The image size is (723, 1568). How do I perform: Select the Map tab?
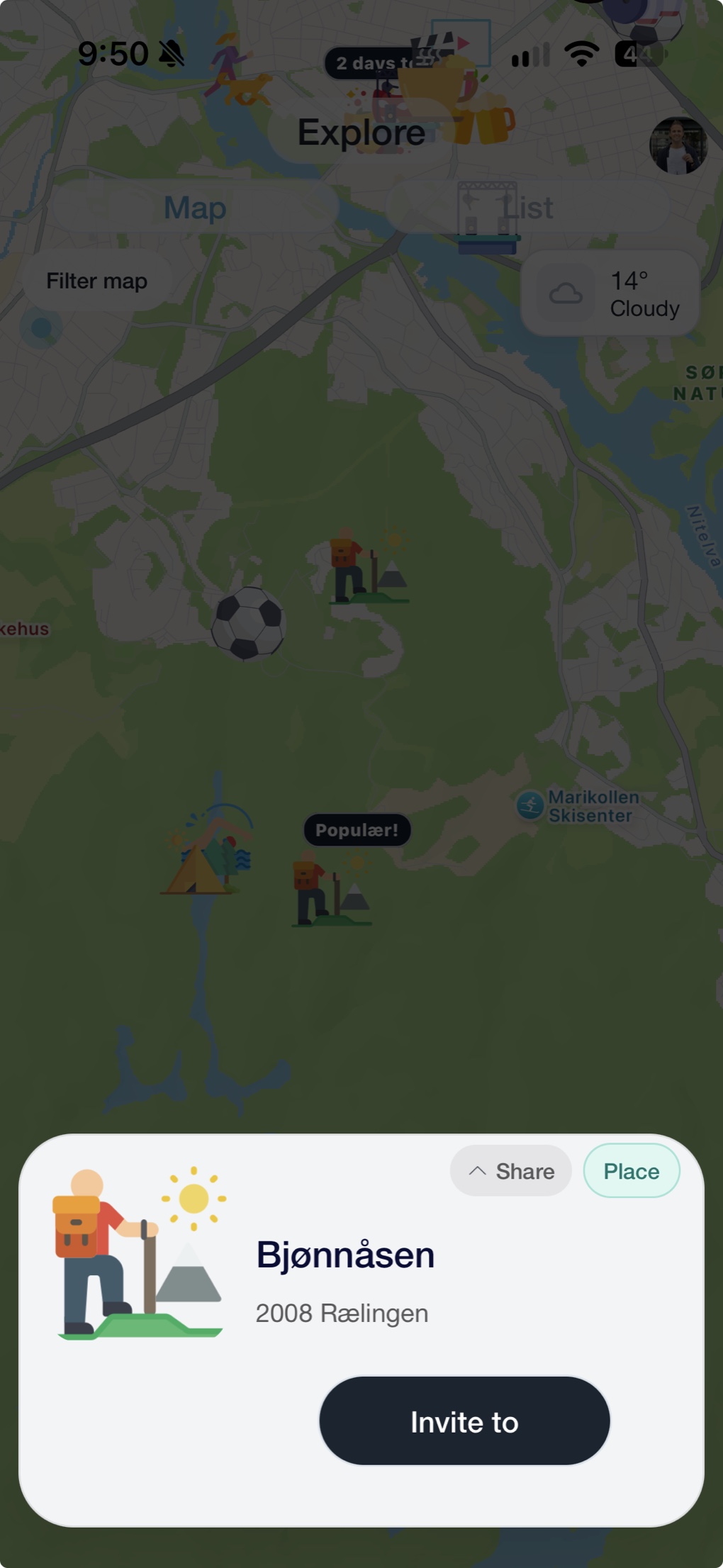pyautogui.click(x=195, y=207)
